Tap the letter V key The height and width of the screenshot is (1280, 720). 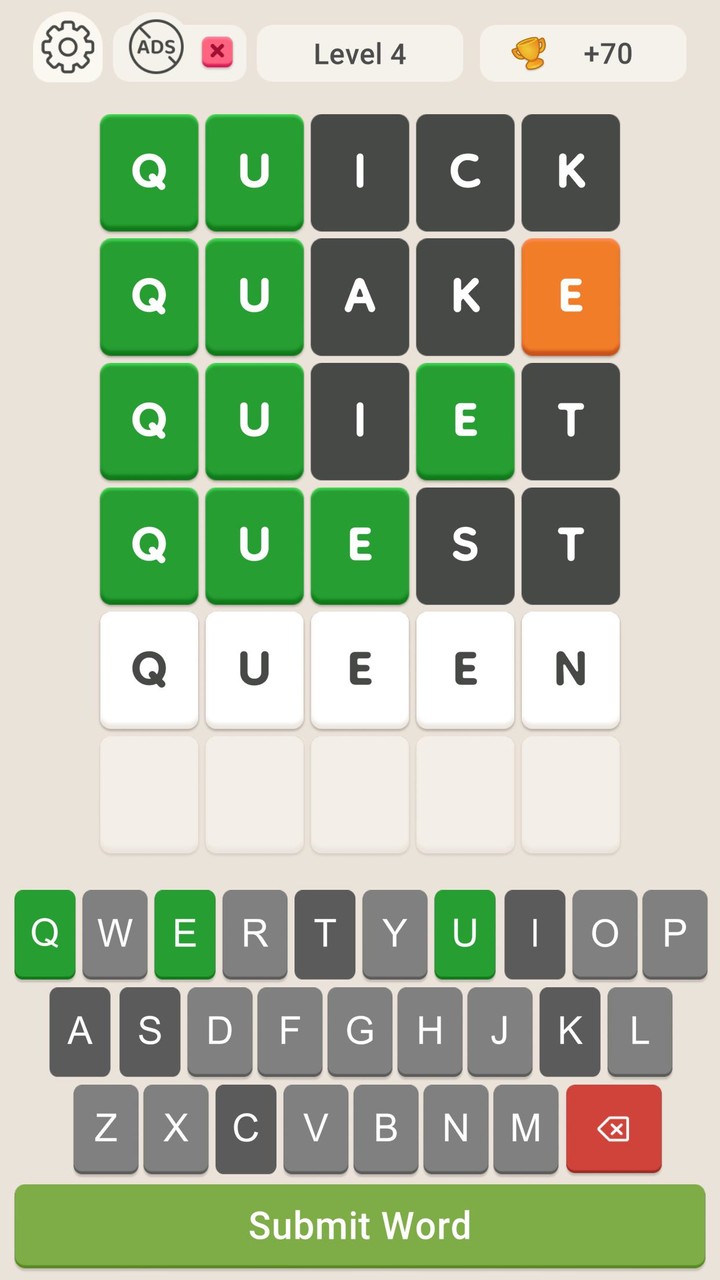coord(316,1129)
